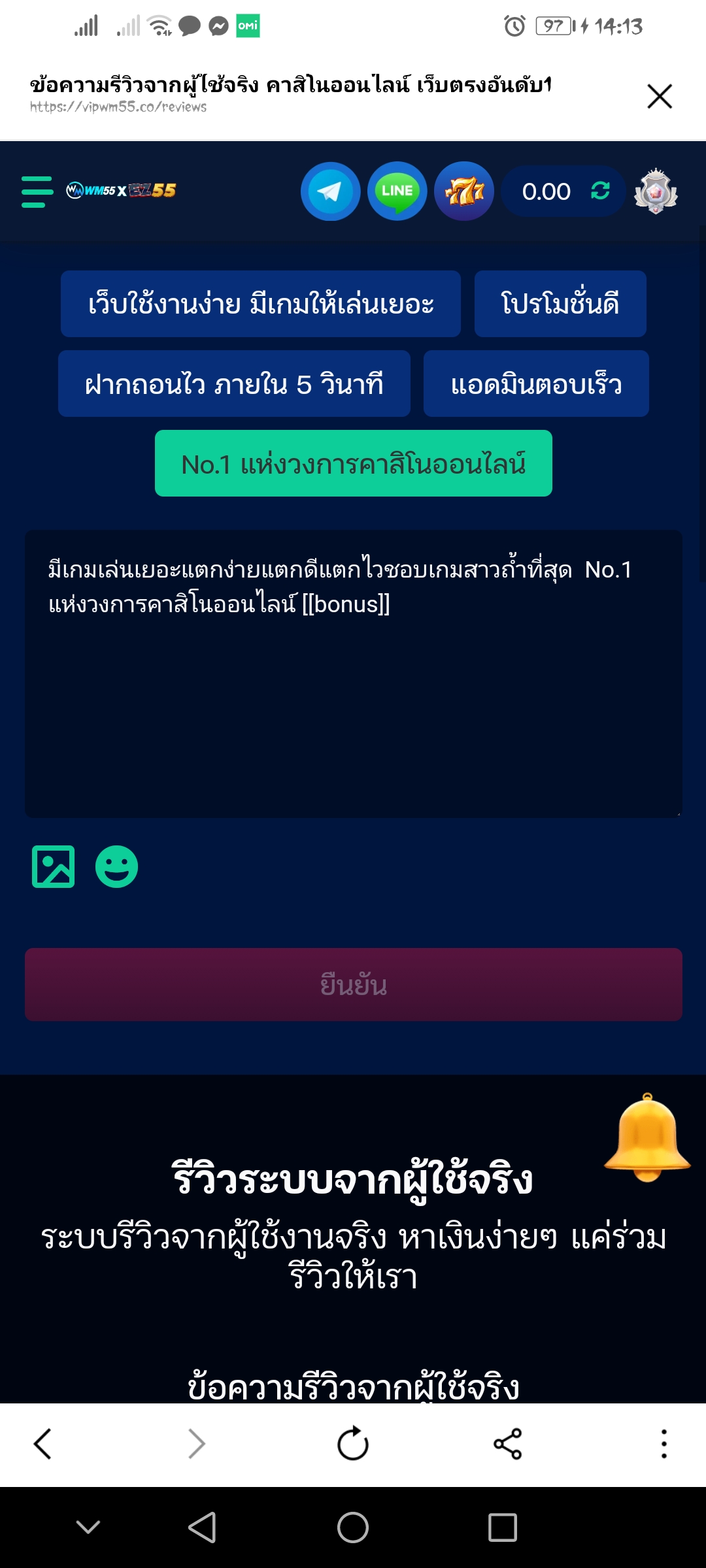This screenshot has height=1568, width=706.
Task: Open the hamburger drawer menu
Action: [x=37, y=191]
